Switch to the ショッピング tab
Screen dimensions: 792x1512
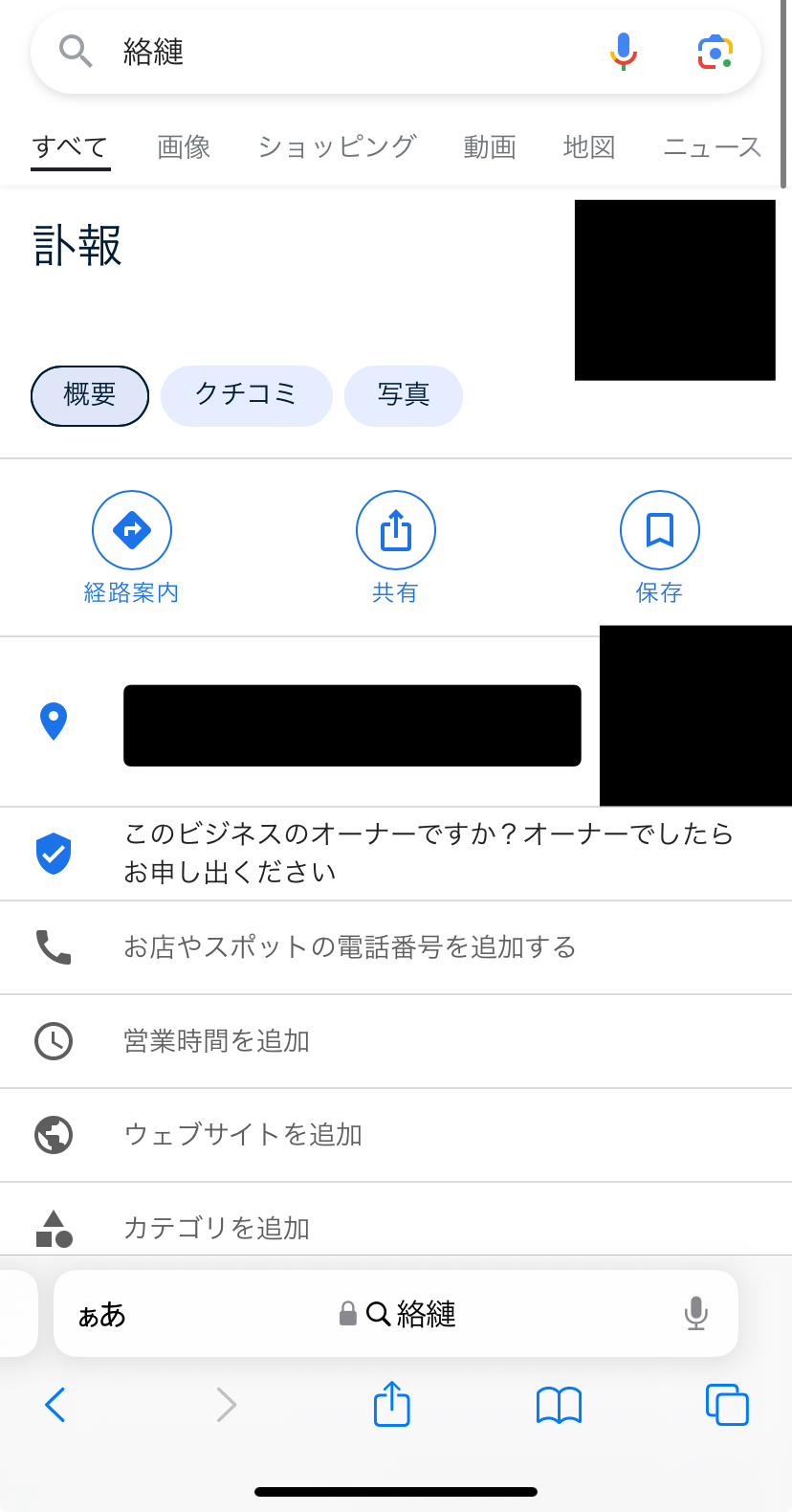click(x=337, y=147)
